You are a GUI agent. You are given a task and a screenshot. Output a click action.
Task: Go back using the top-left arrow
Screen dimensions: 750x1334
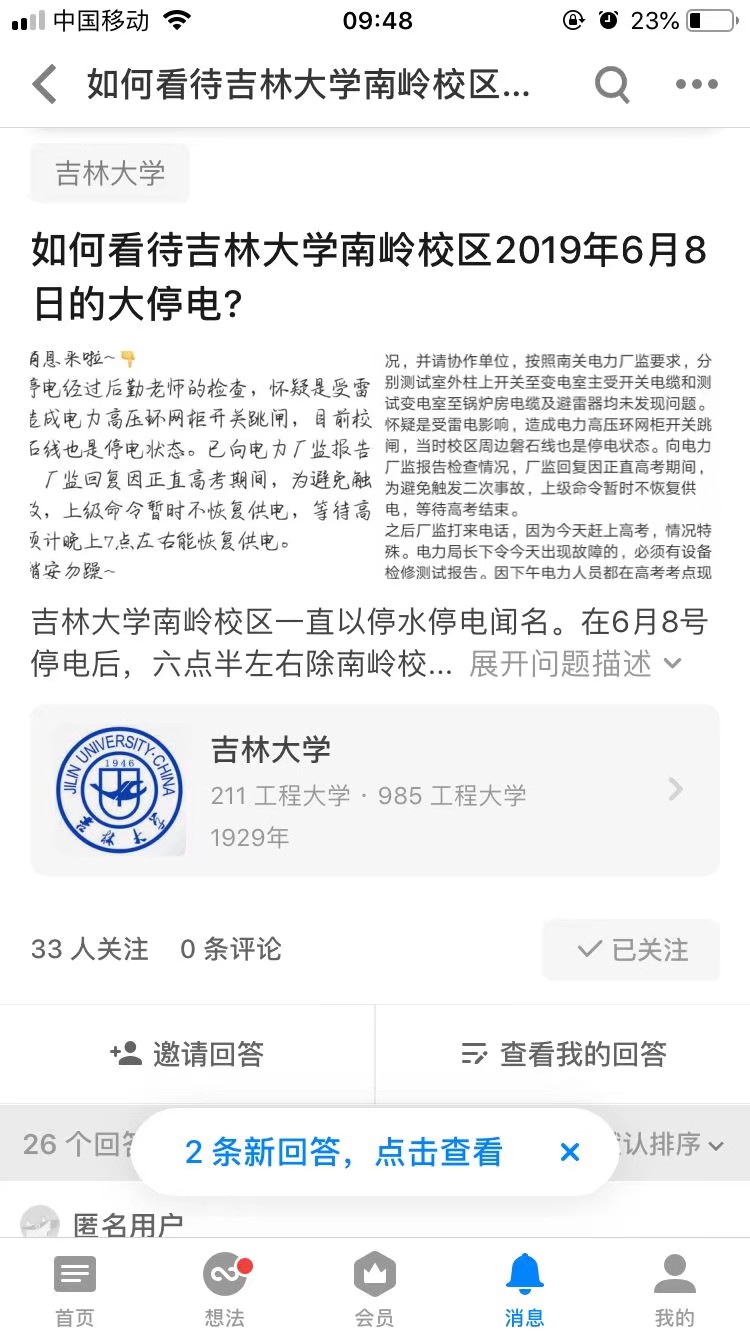(x=44, y=85)
